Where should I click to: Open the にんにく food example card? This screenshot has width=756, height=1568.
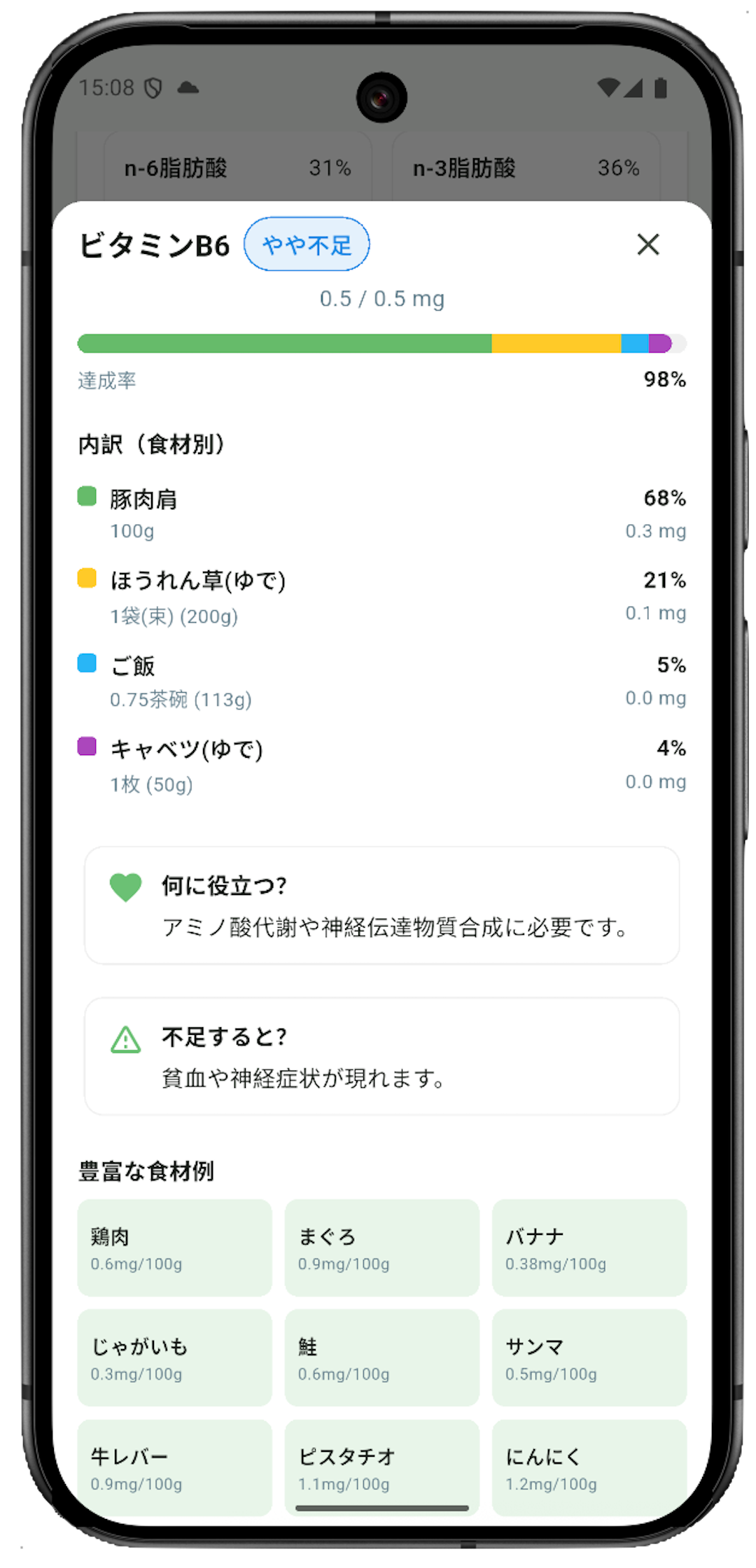(x=589, y=1467)
